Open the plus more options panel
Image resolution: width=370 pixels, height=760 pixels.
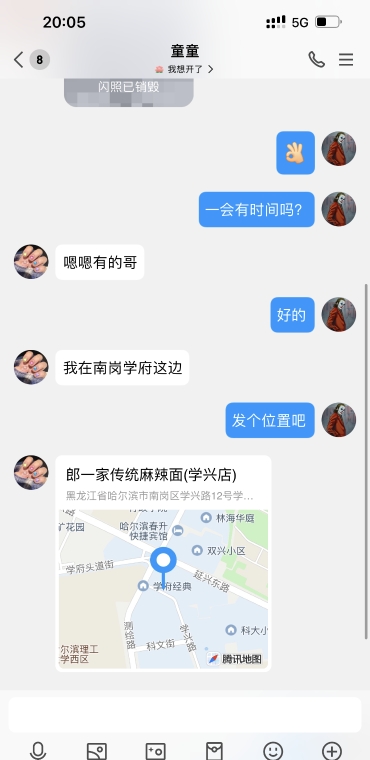[x=332, y=751]
